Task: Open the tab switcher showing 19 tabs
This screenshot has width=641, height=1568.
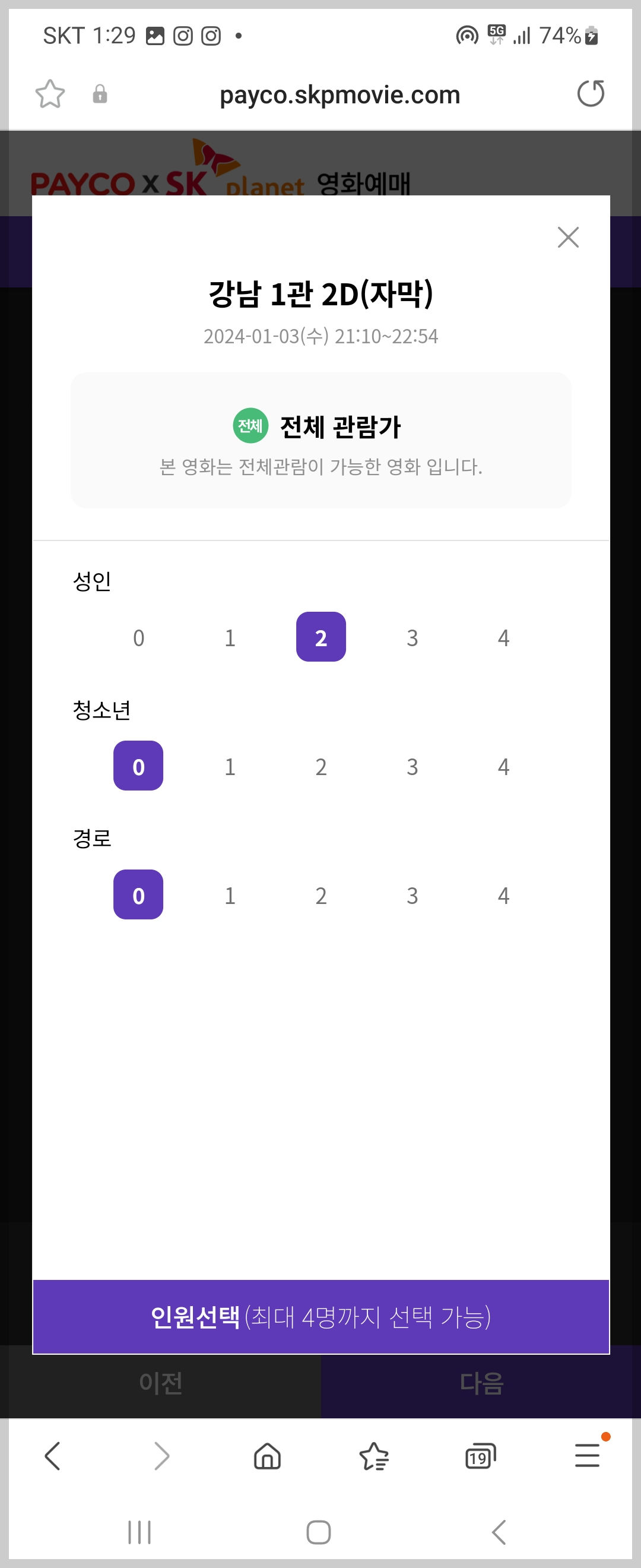Action: tap(480, 1456)
